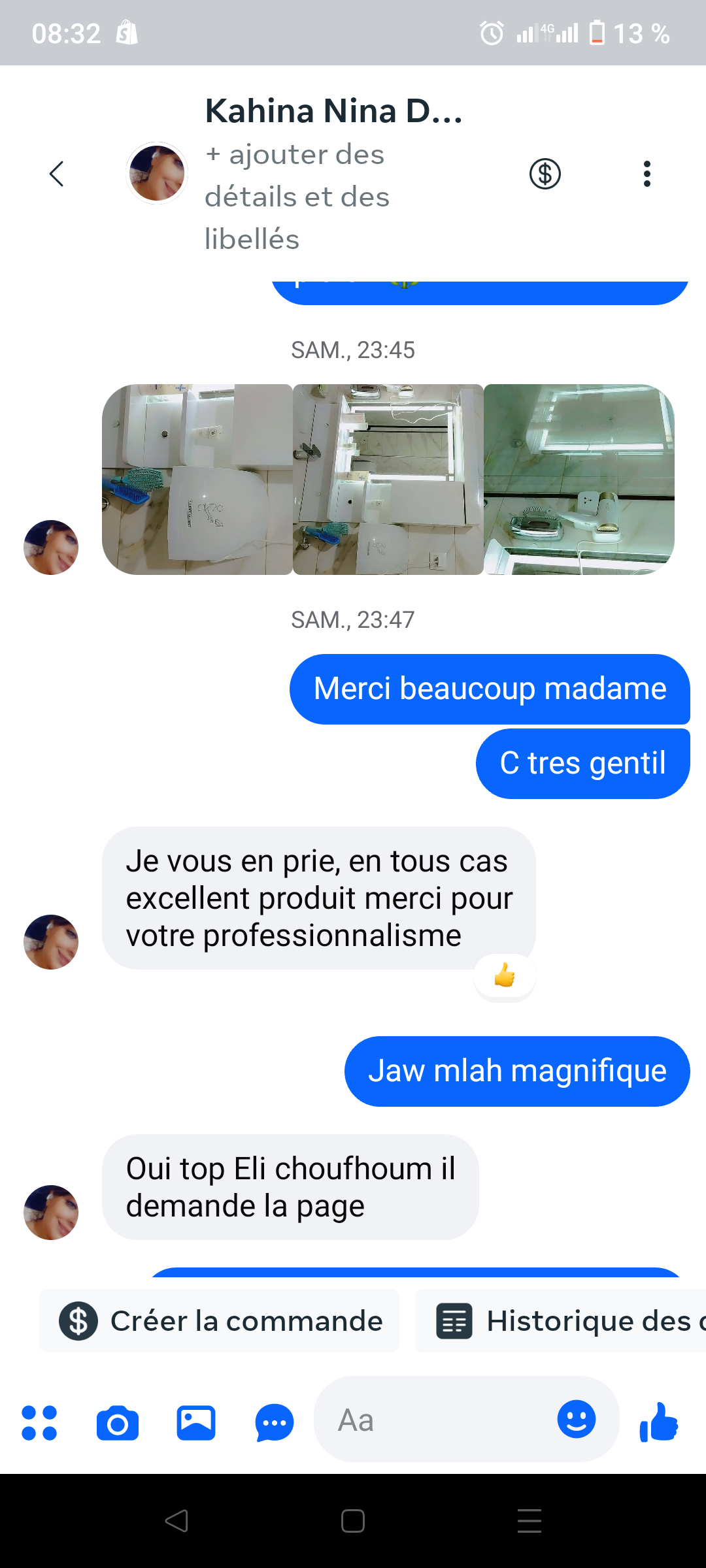Expand the Historique des commandes panel
Image resolution: width=706 pixels, height=1568 pixels.
569,1321
